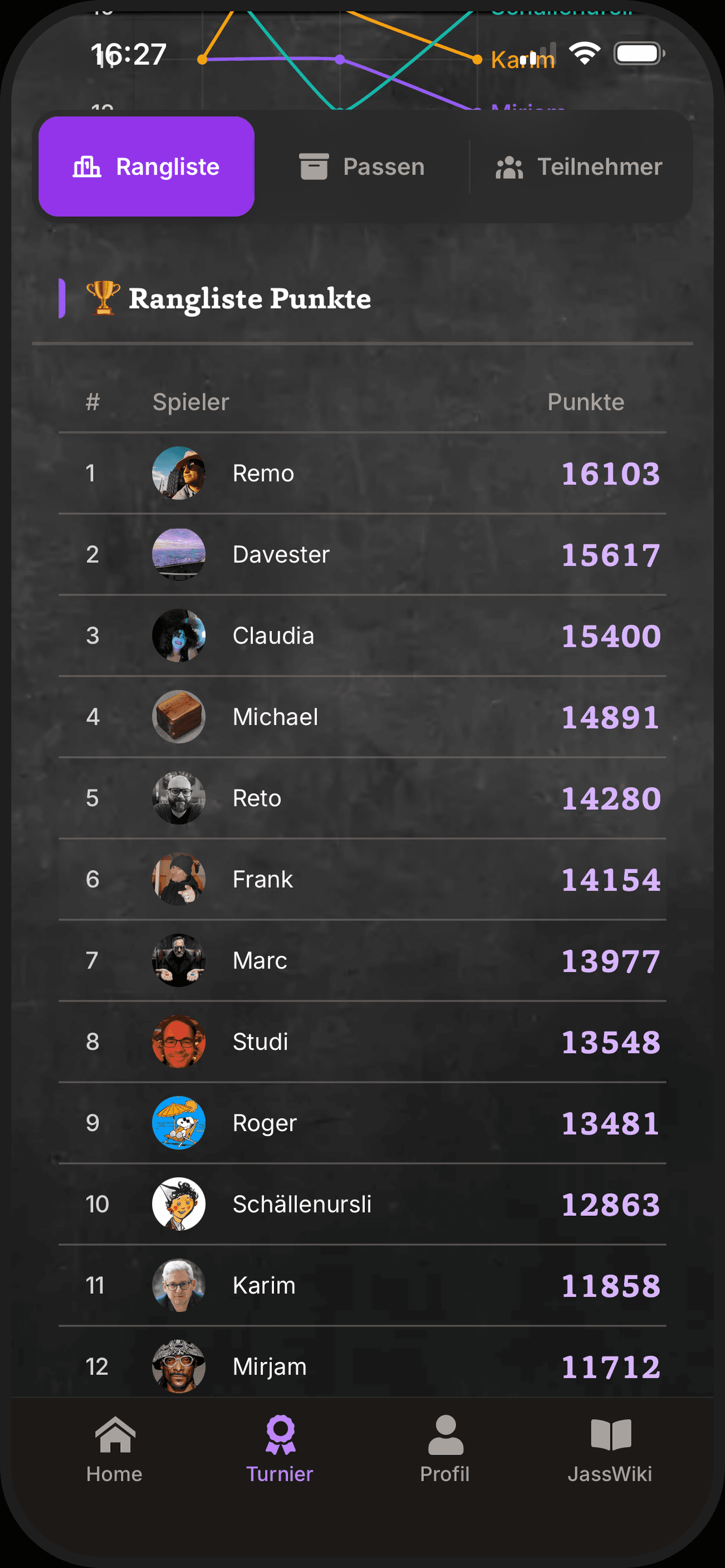Select the Rangliste tab
The width and height of the screenshot is (725, 1568).
pyautogui.click(x=146, y=166)
